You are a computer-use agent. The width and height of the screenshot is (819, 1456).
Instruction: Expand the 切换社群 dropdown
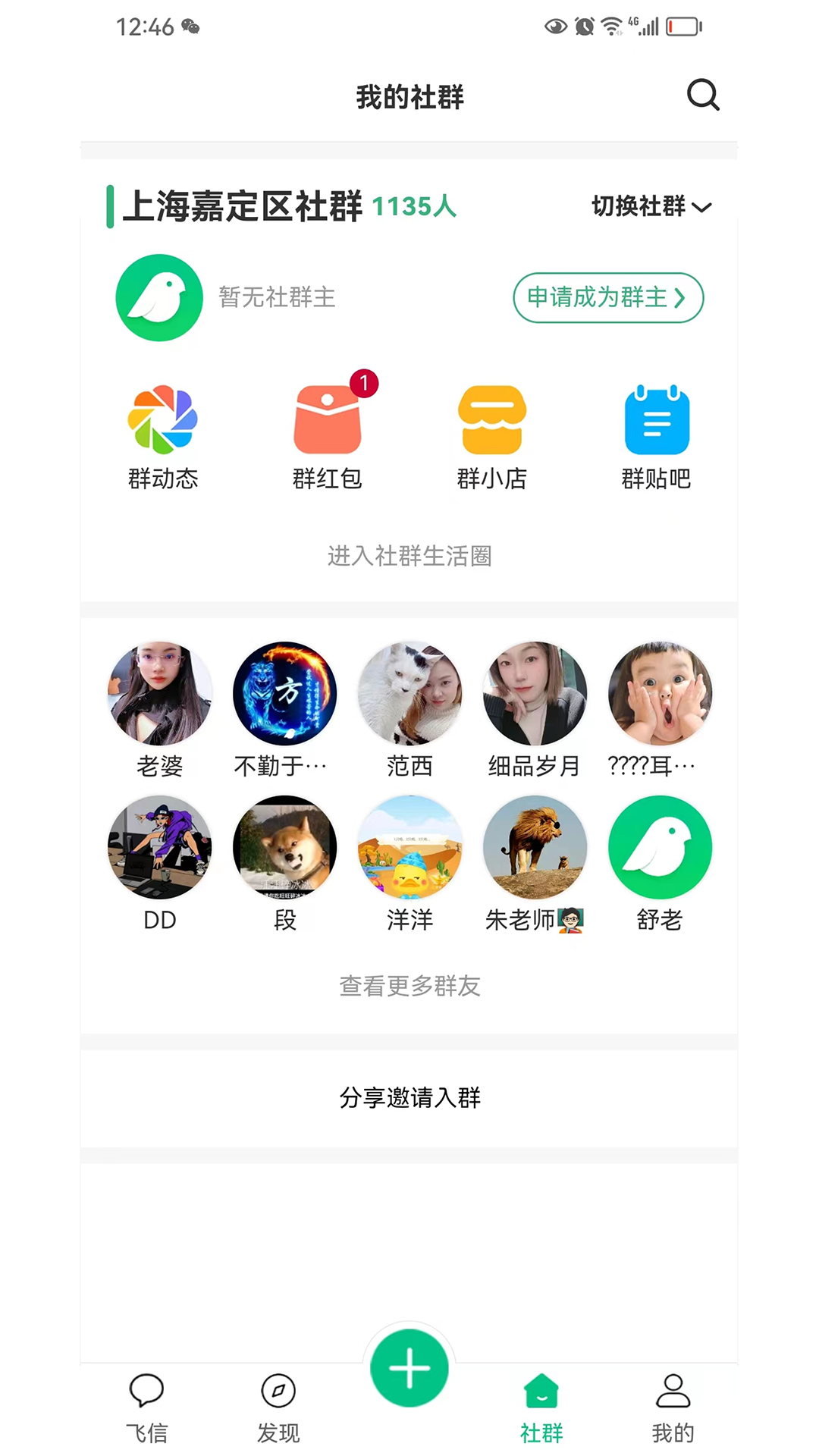coord(651,206)
